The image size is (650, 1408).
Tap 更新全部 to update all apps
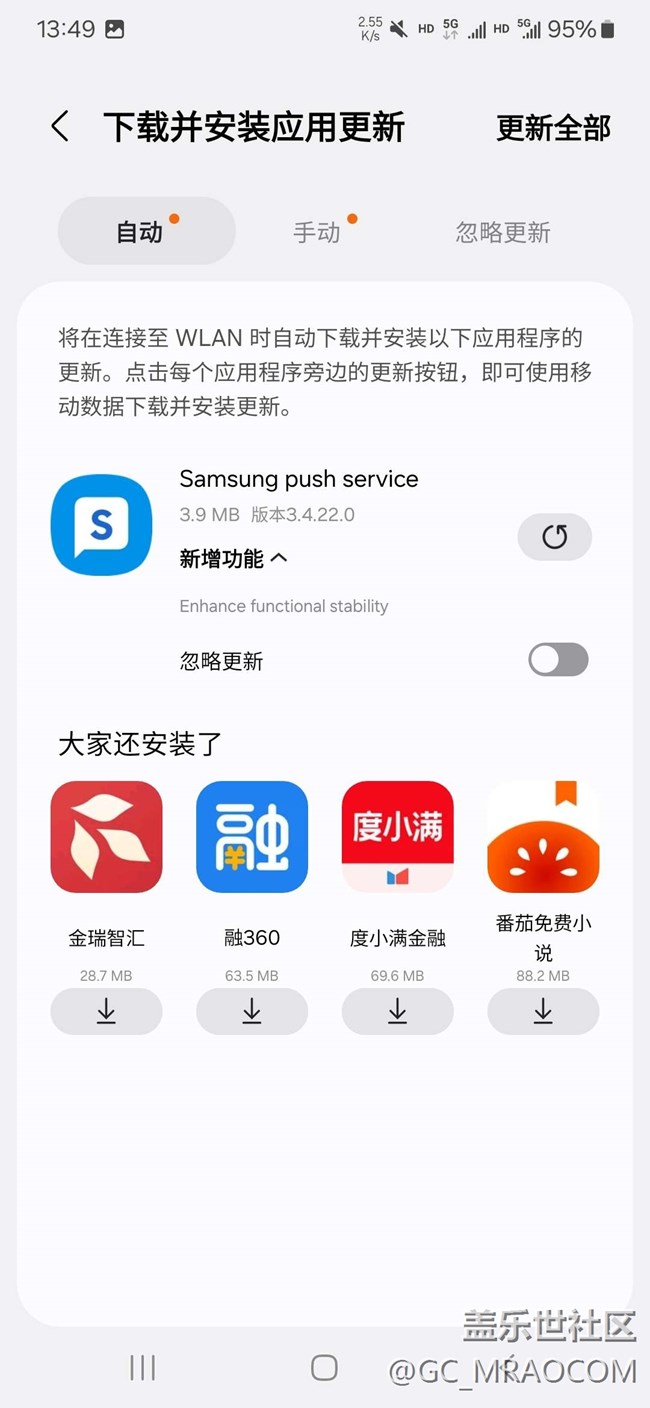click(553, 128)
